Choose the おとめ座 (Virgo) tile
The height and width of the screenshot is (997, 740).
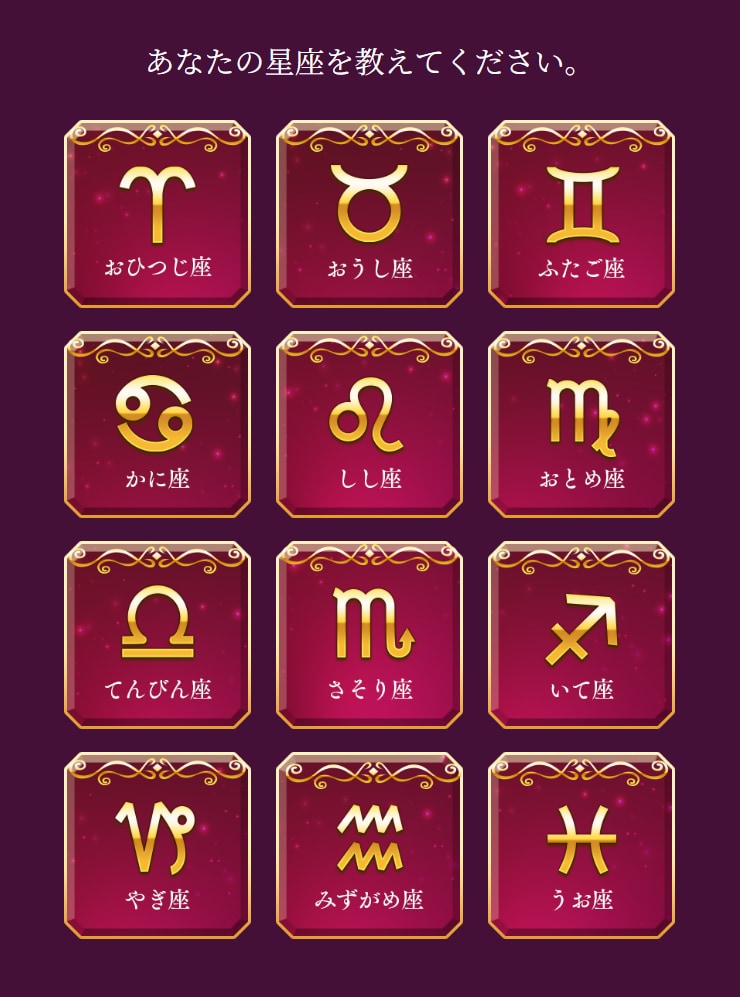tap(581, 425)
